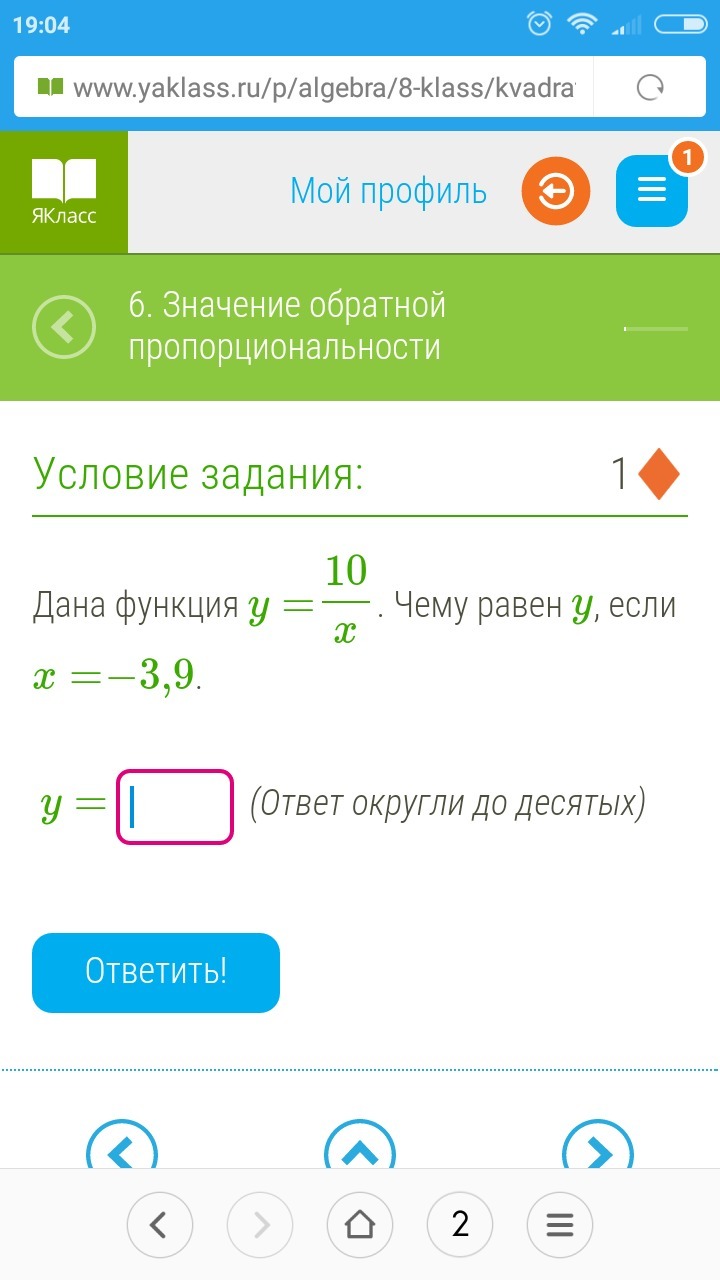
Task: Go to the previous task arrow
Action: click(x=122, y=1150)
